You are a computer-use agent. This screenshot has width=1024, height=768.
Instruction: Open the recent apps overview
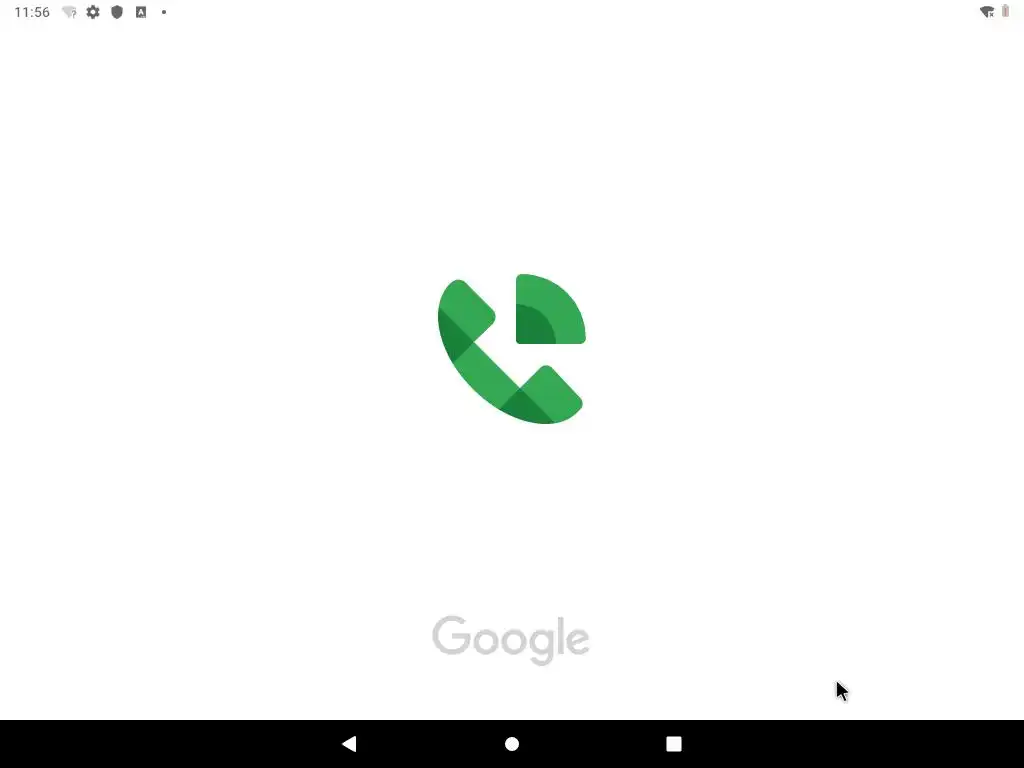(x=674, y=744)
